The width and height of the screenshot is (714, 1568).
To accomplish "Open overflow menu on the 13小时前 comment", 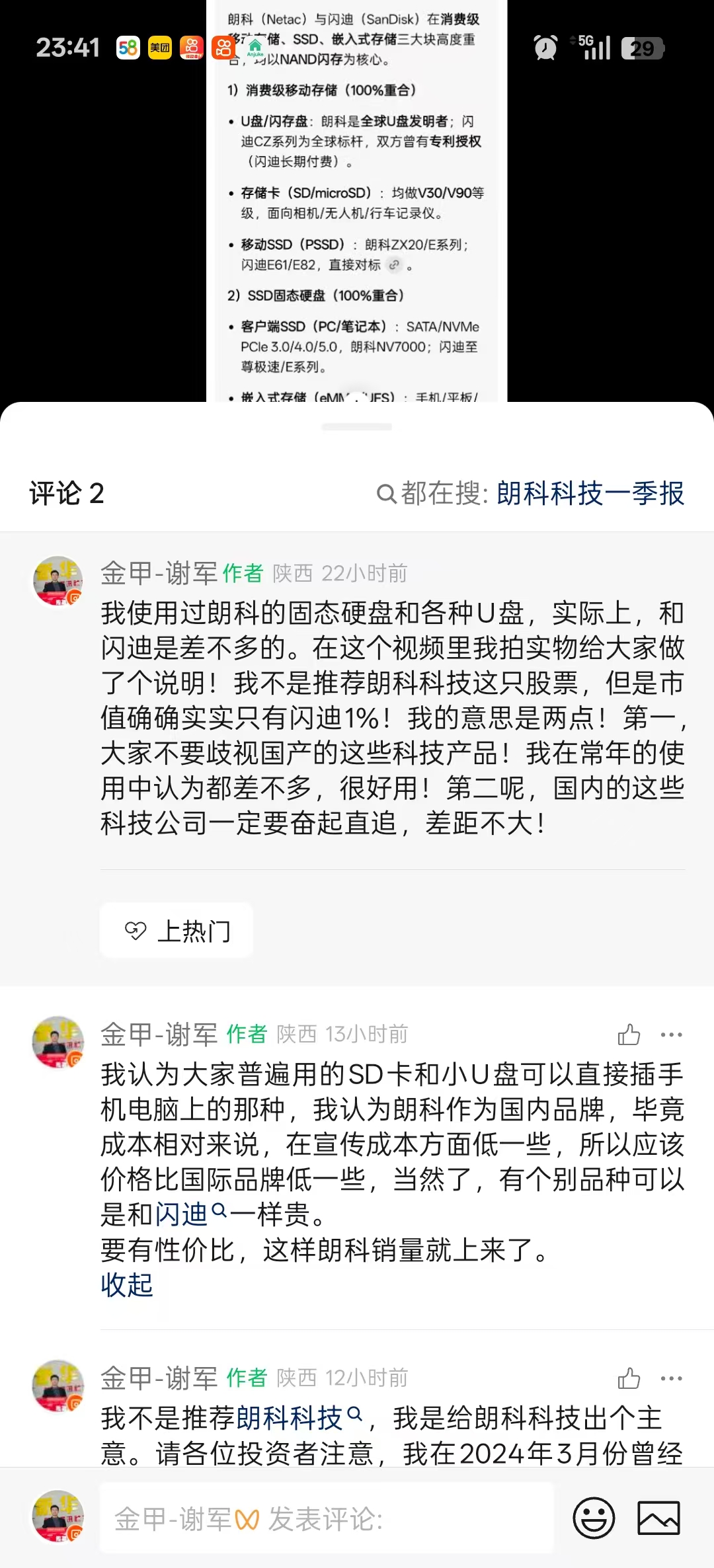I will (671, 1035).
